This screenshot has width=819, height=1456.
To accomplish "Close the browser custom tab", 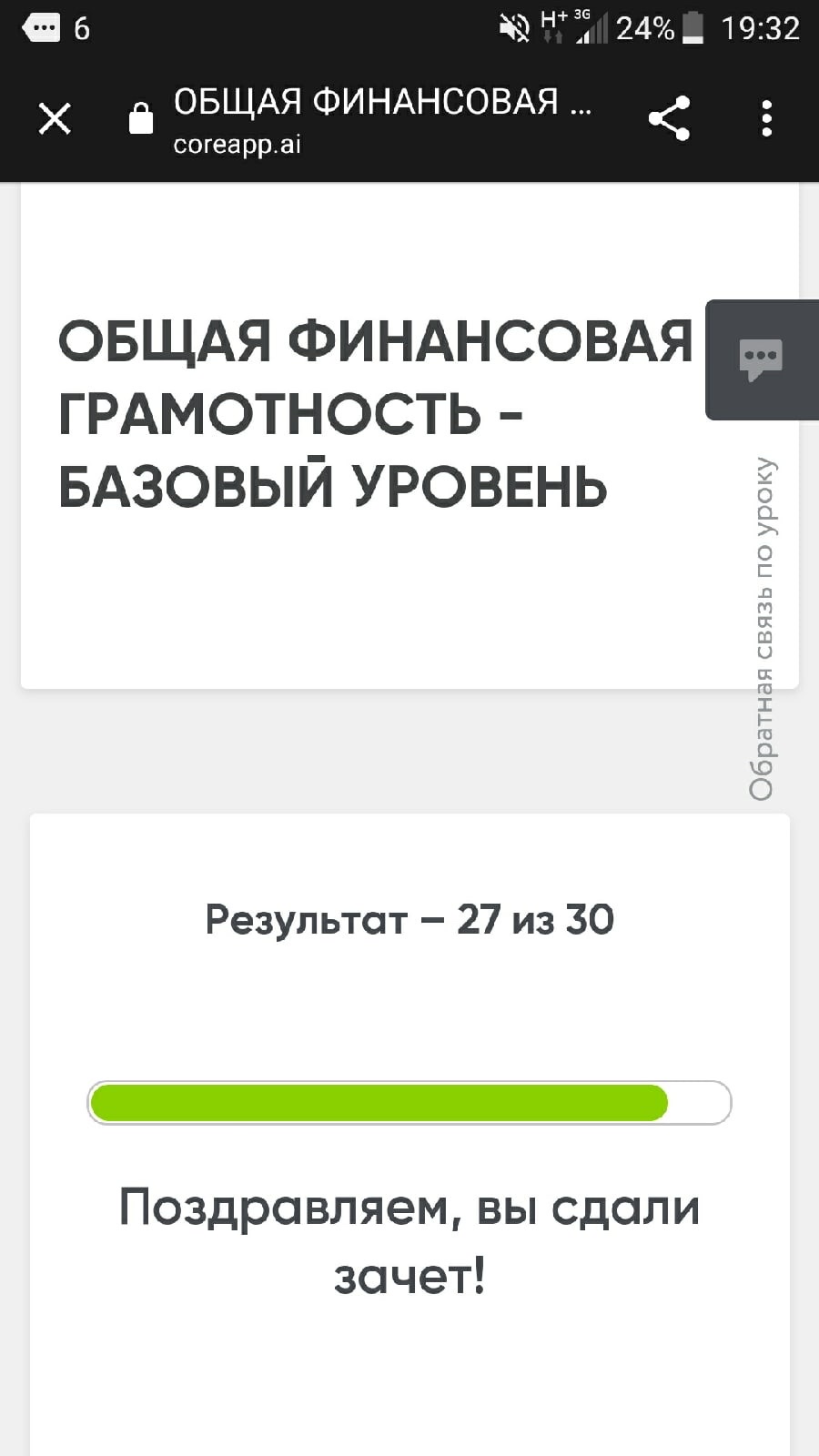I will 55,118.
